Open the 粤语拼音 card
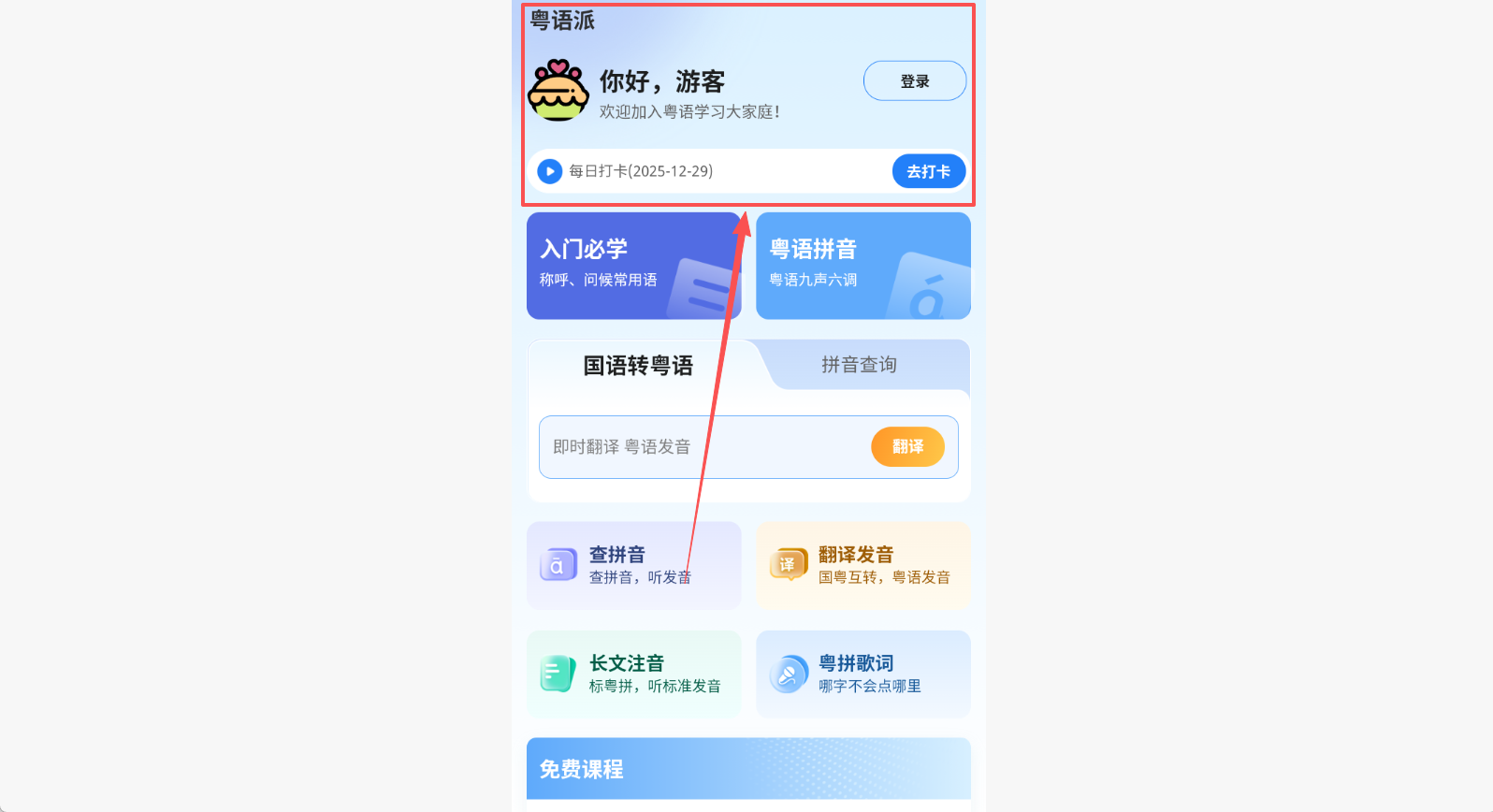Image resolution: width=1493 pixels, height=812 pixels. coord(862,266)
